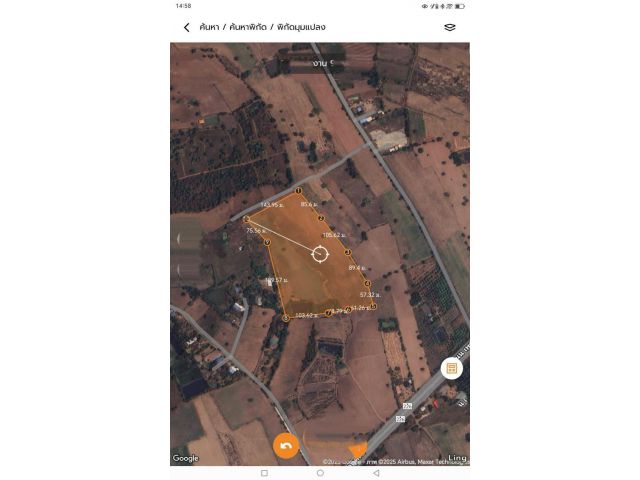The image size is (640, 480).
Task: Tap the system home button
Action: (x=320, y=473)
